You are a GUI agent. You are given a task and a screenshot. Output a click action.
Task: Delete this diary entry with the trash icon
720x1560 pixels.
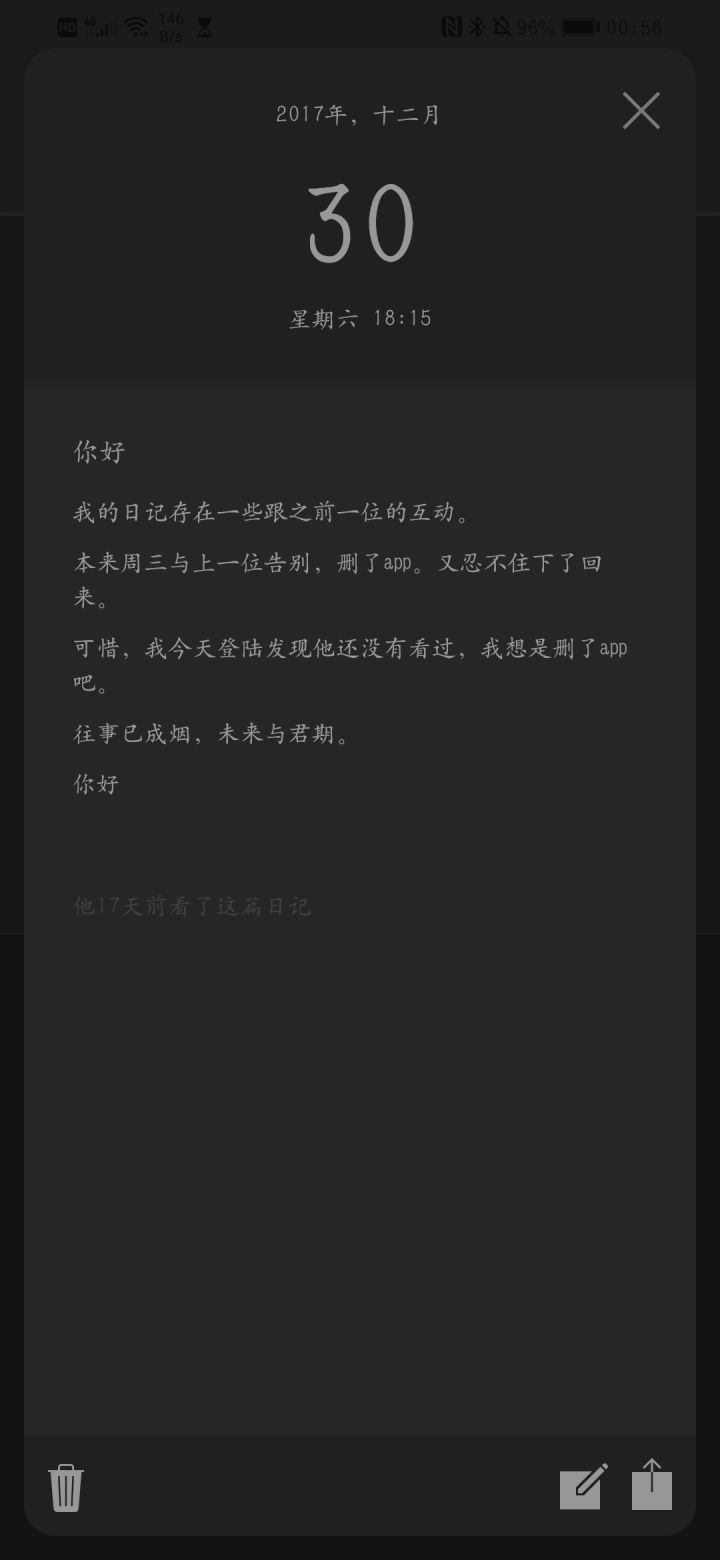[x=64, y=1487]
